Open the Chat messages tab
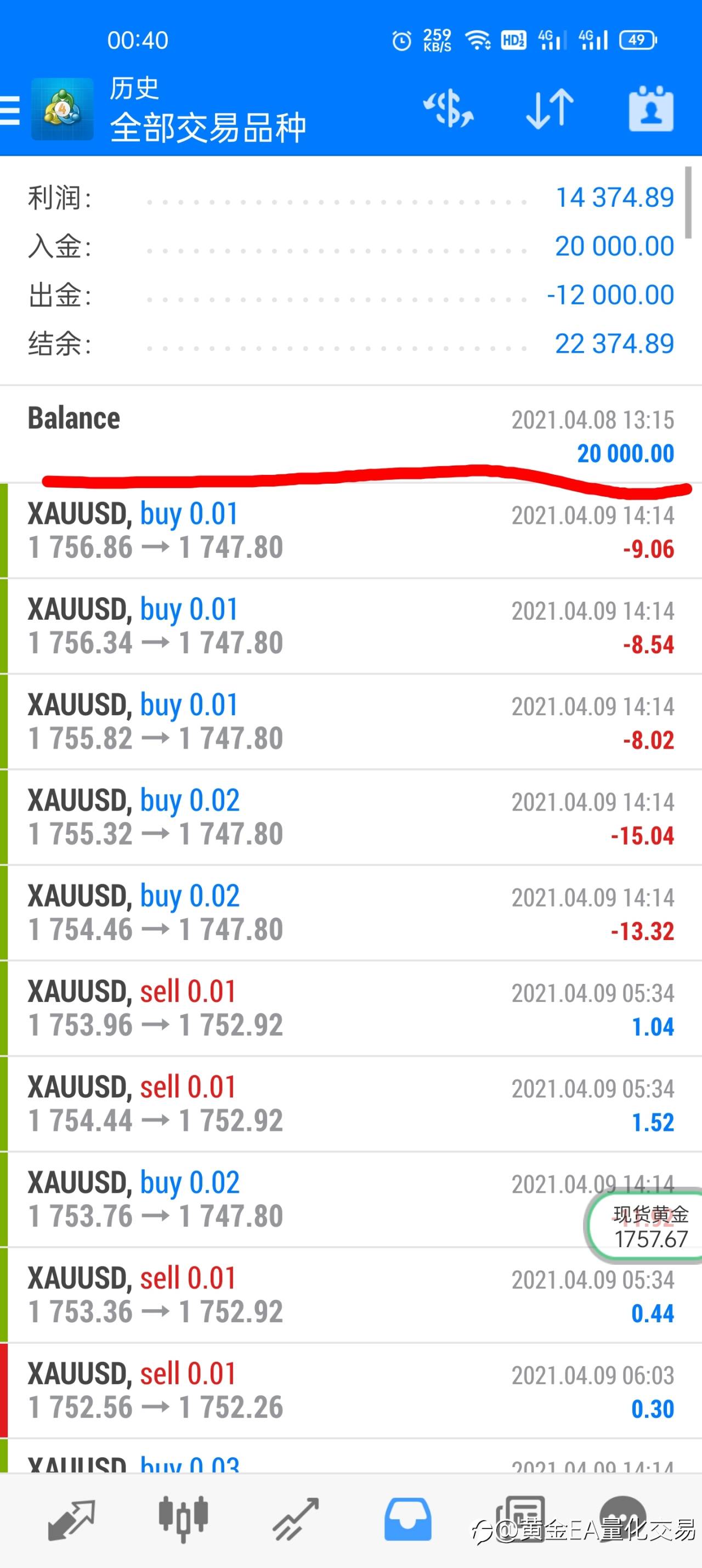This screenshot has width=702, height=1568. point(623,1519)
